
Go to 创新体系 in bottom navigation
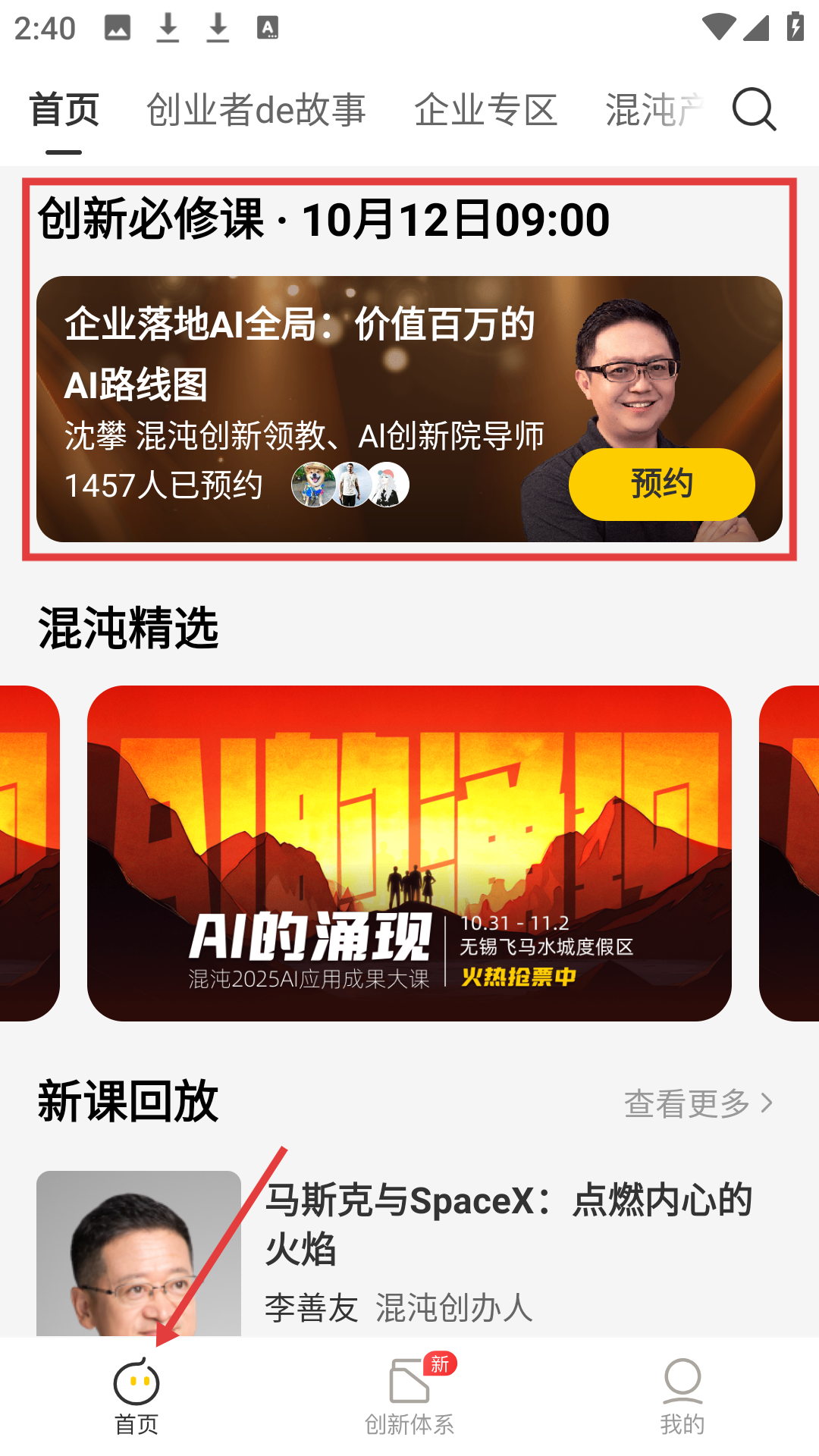[409, 1397]
